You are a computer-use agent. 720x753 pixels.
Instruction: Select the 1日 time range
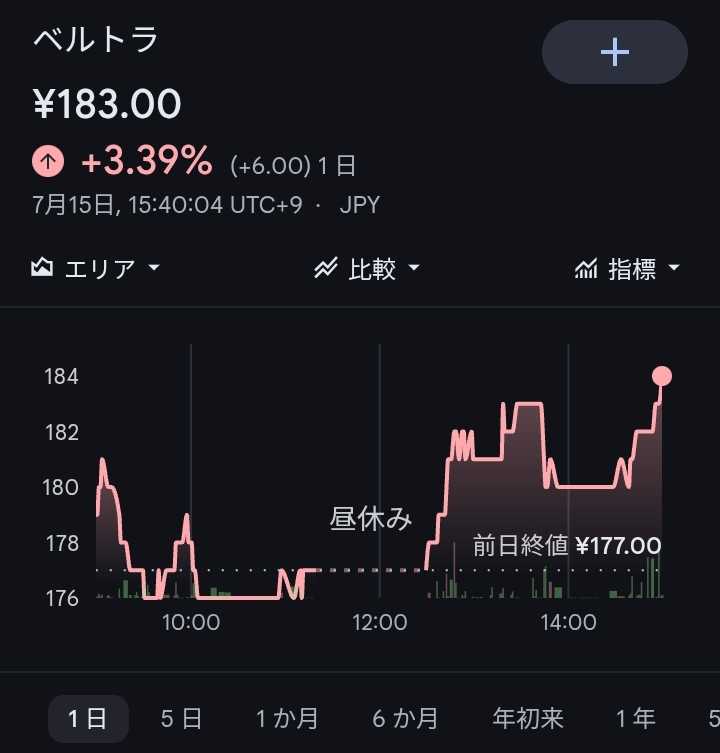(x=88, y=719)
